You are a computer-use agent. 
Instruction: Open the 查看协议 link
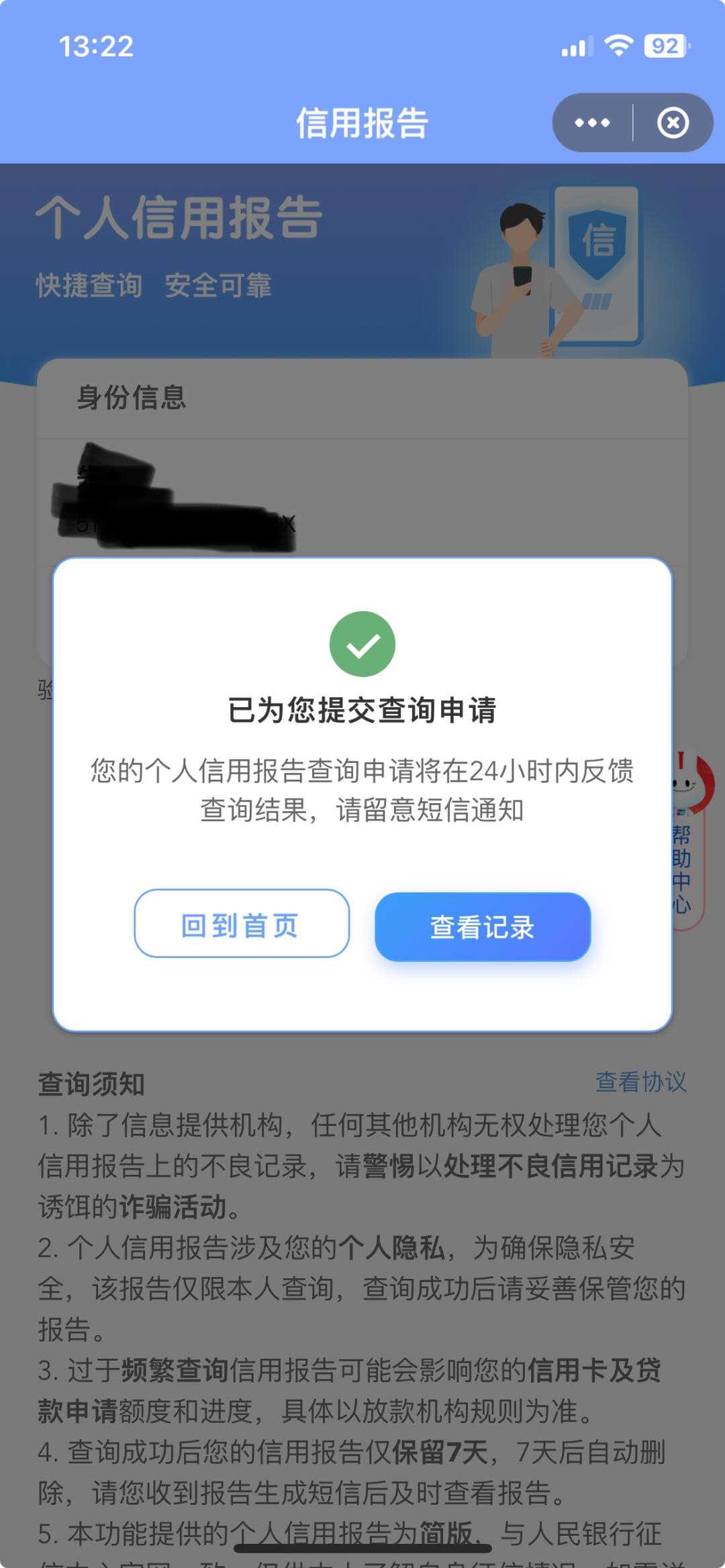pos(640,1082)
